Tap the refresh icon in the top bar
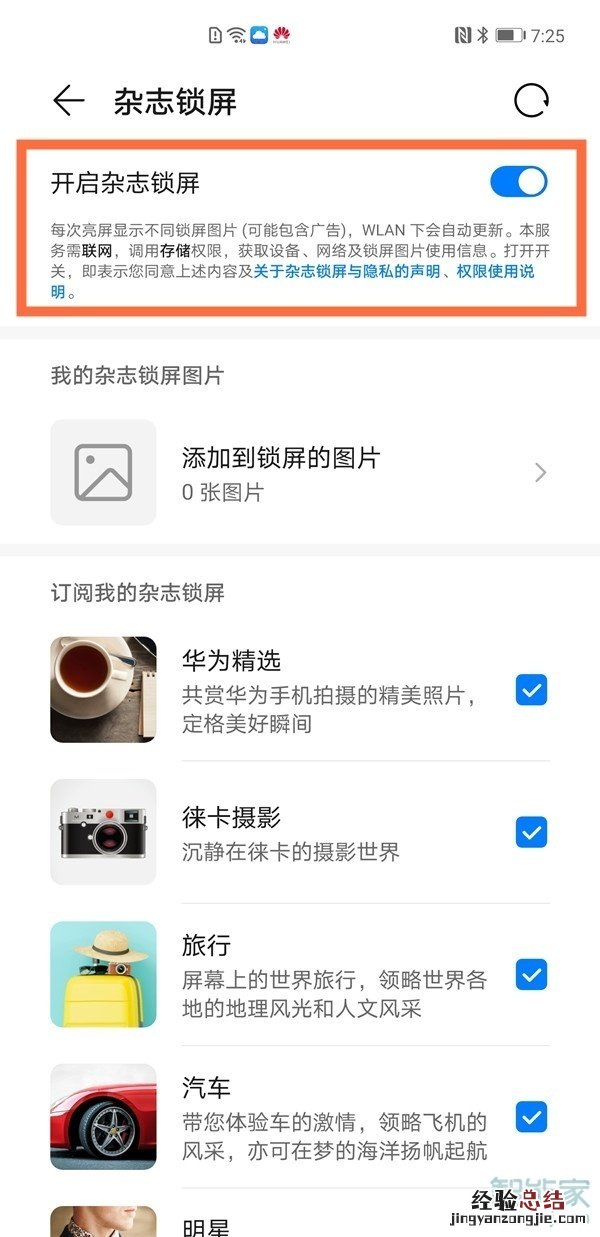Screen dimensions: 600x1237 point(531,101)
